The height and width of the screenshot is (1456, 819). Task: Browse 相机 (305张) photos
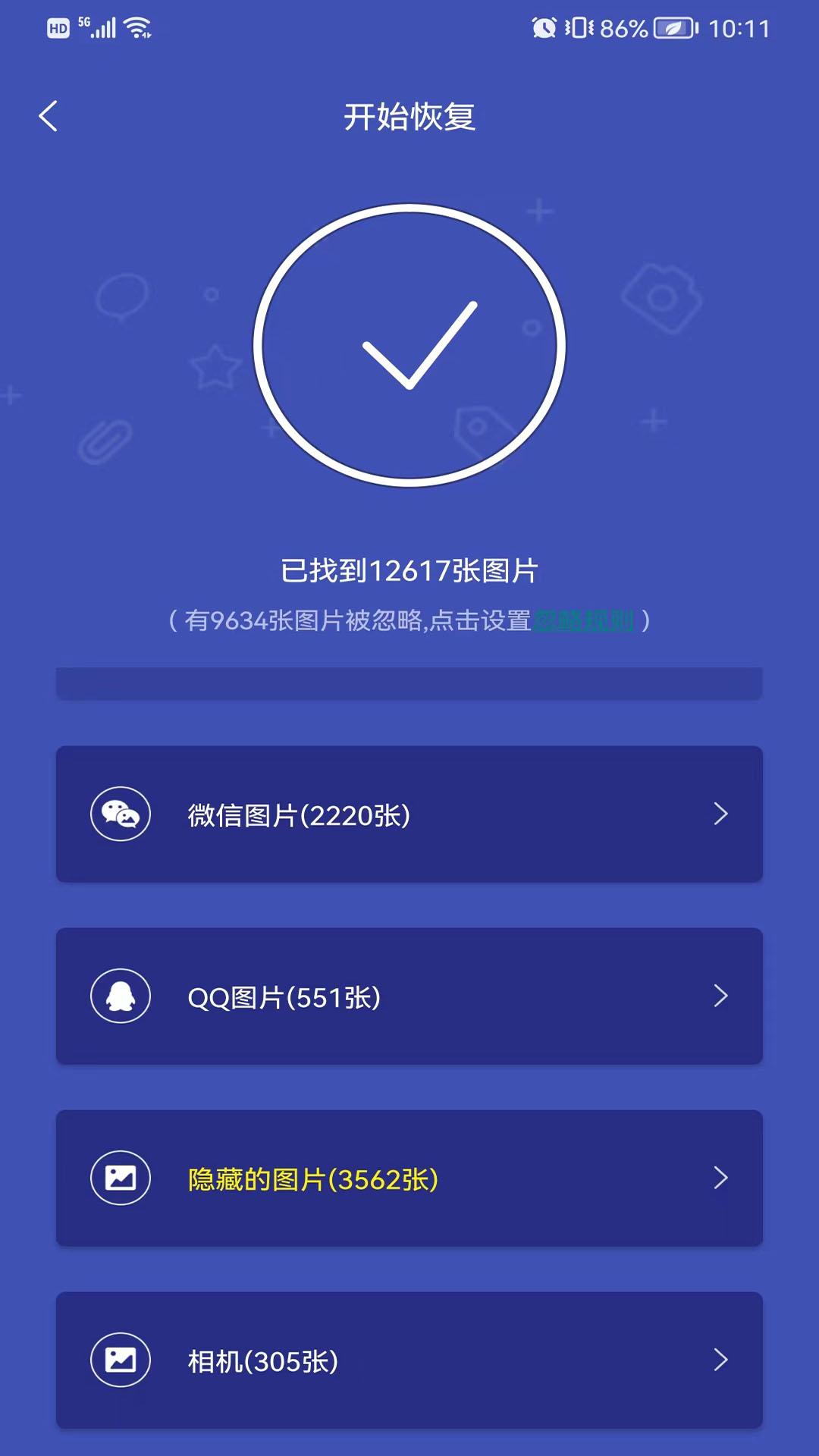[x=409, y=1360]
